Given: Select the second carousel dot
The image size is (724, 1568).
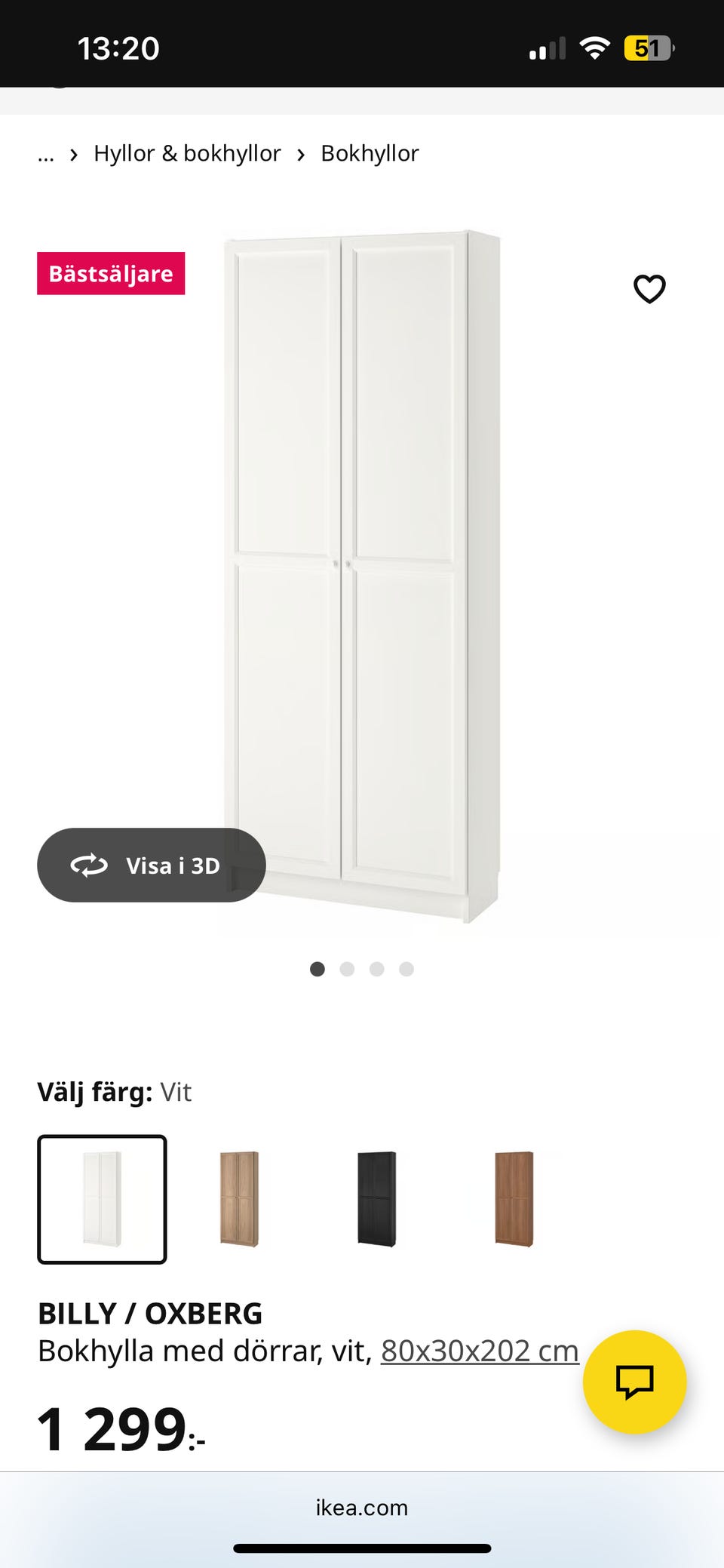Looking at the screenshot, I should point(347,969).
